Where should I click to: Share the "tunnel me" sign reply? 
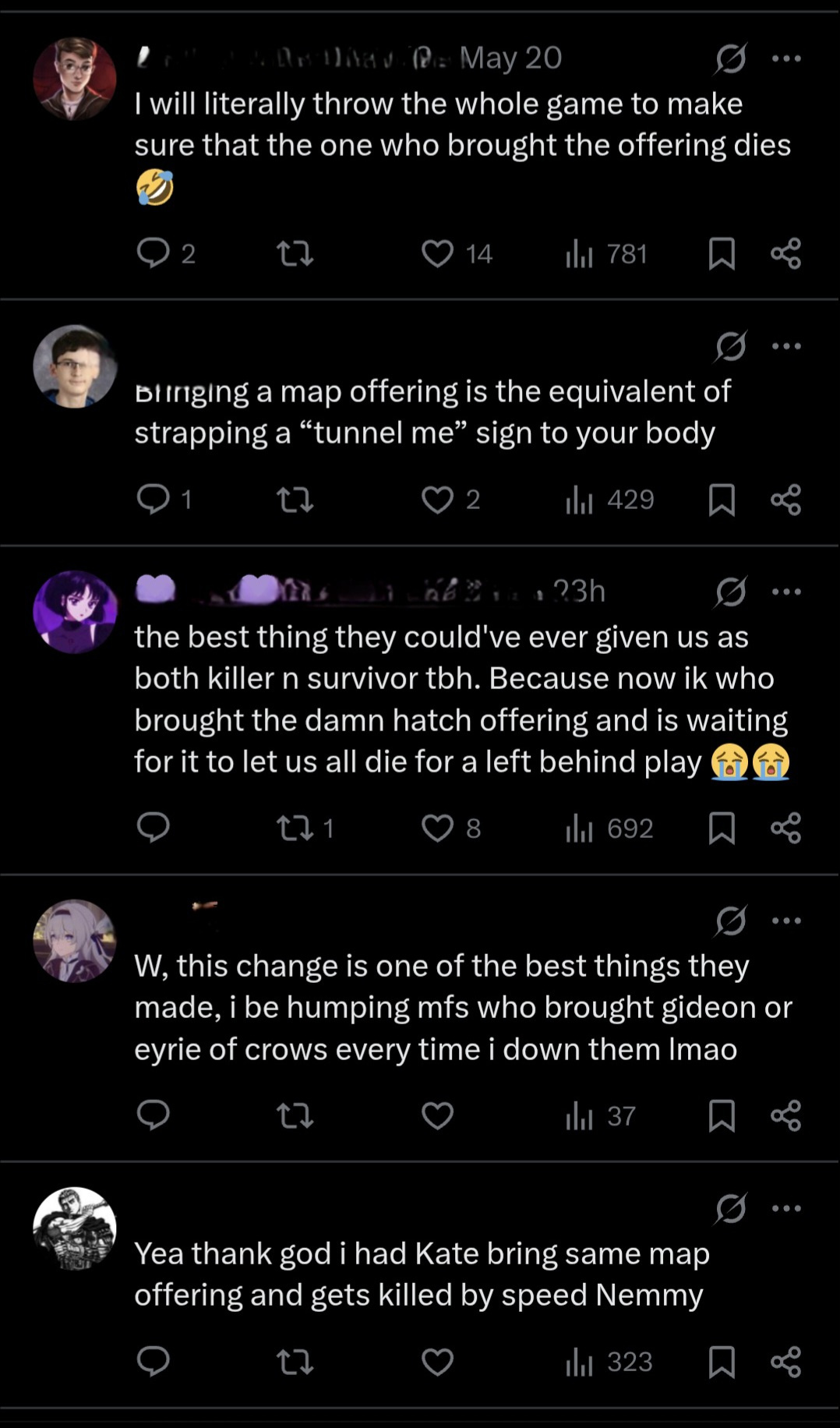tap(785, 500)
